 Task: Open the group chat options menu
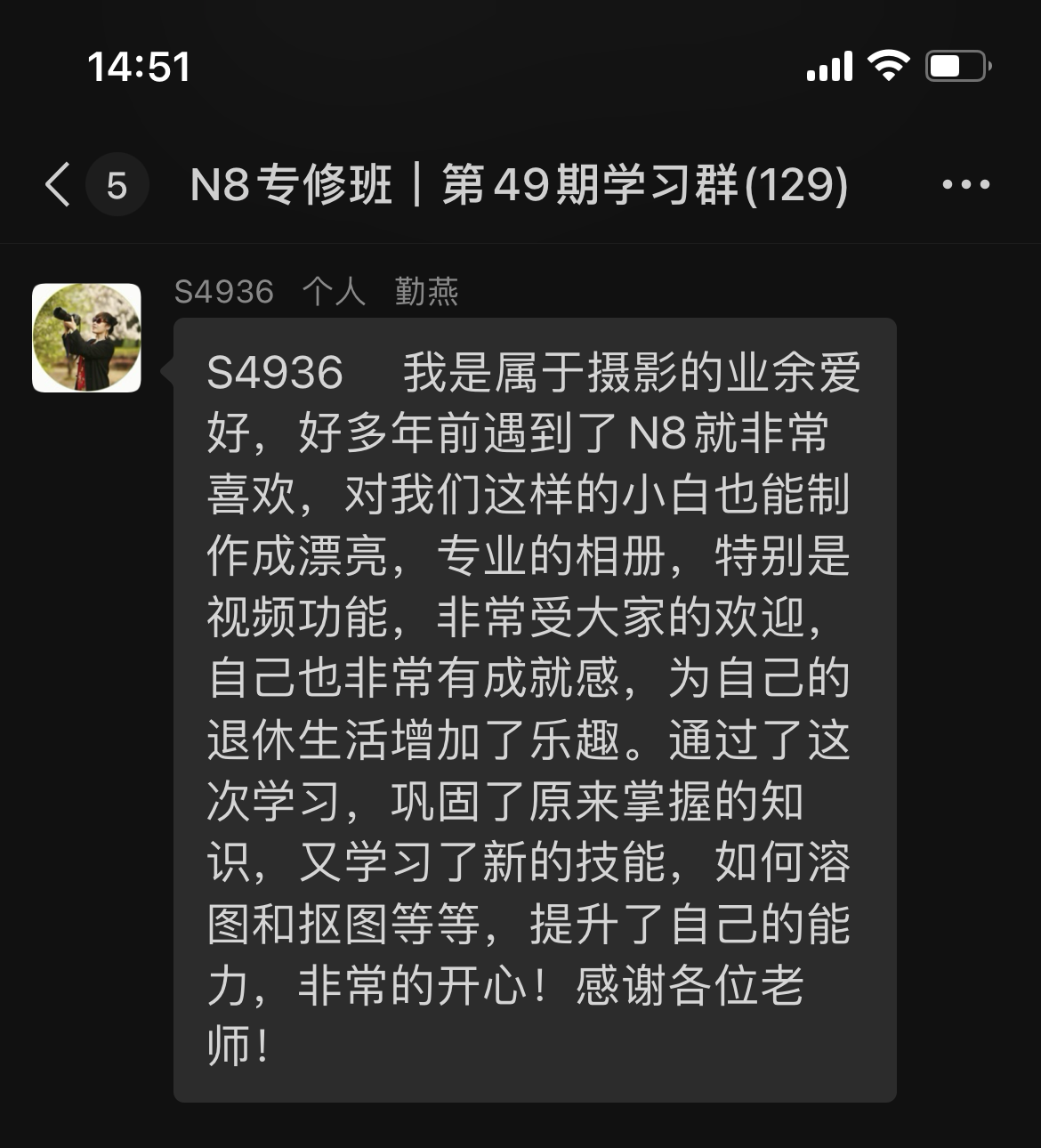965,185
